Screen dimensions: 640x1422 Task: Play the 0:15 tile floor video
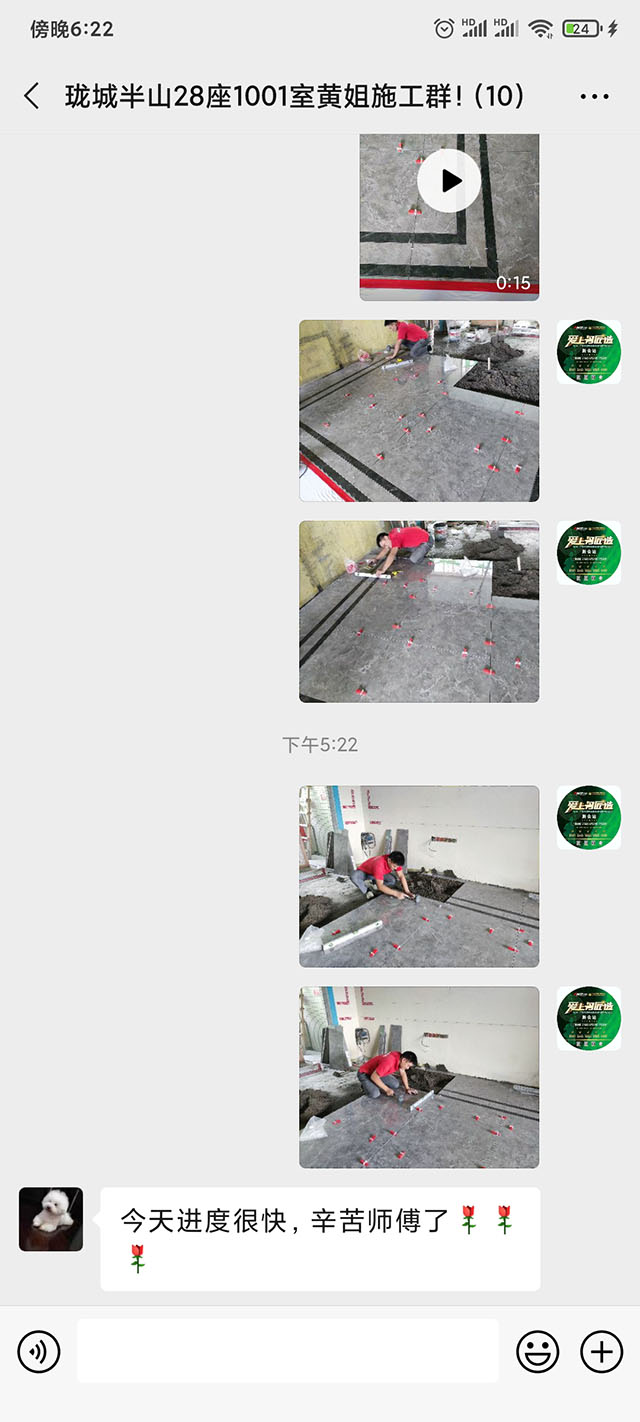pos(449,181)
